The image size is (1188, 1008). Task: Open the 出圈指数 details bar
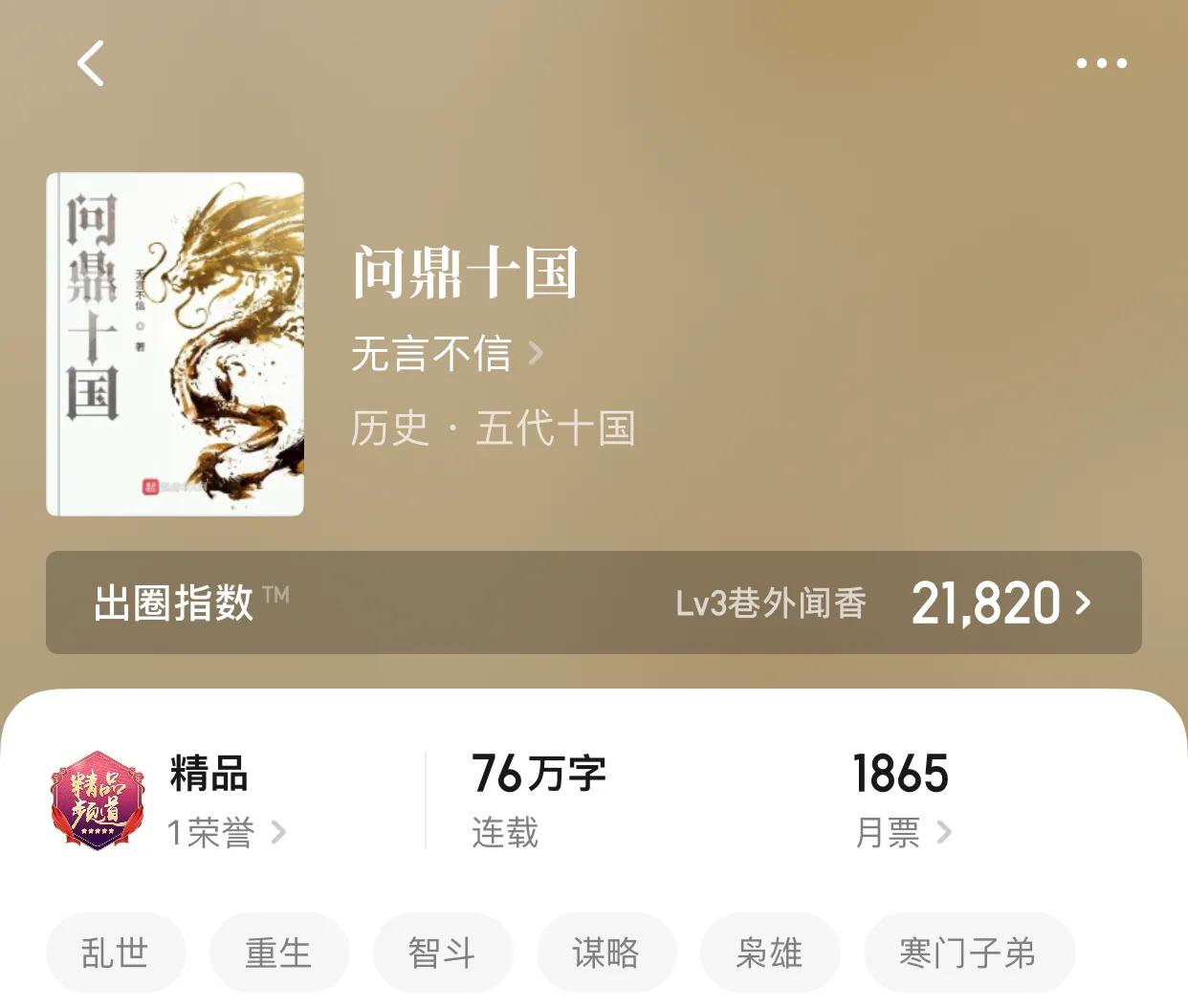pos(593,603)
